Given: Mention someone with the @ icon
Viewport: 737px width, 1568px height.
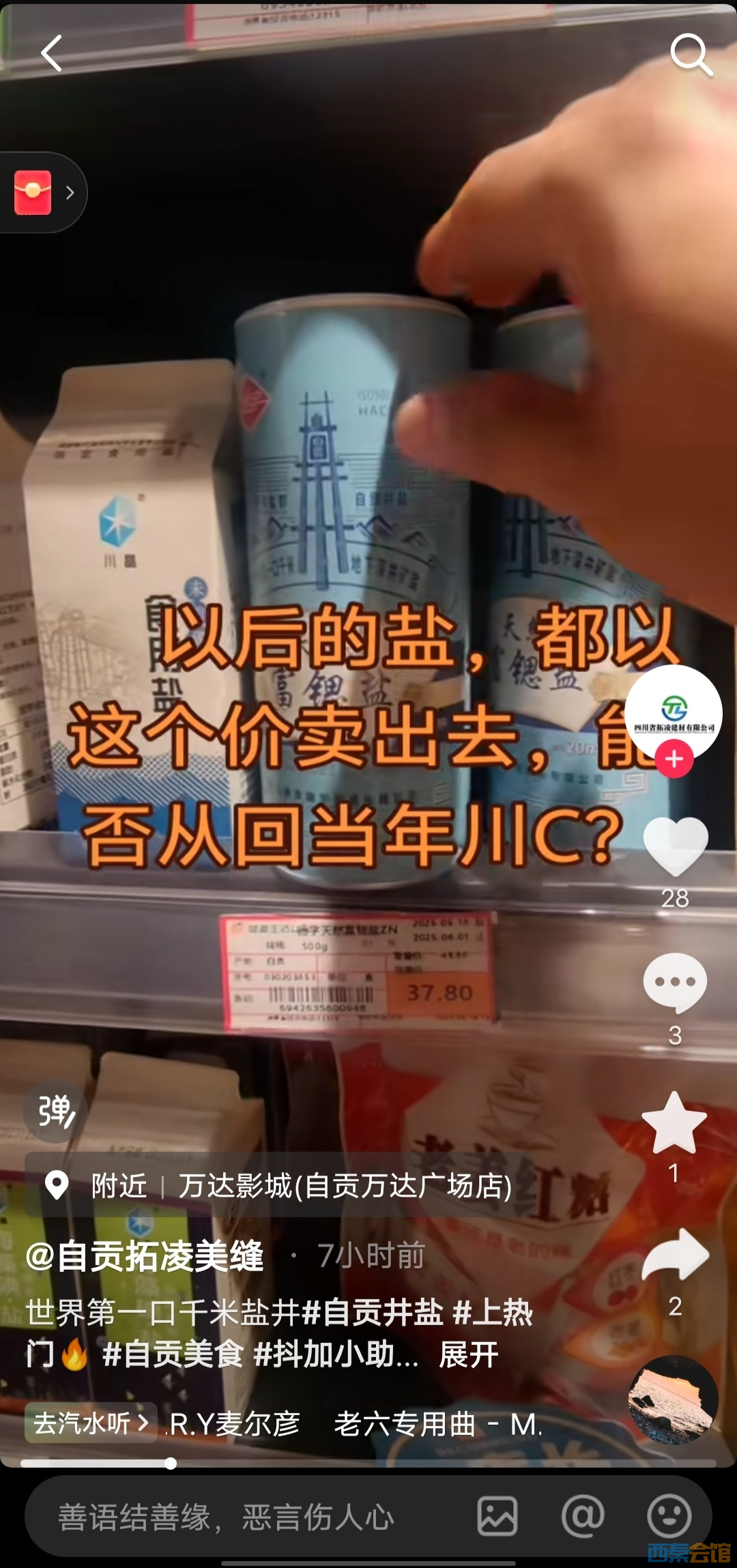Looking at the screenshot, I should (582, 1517).
